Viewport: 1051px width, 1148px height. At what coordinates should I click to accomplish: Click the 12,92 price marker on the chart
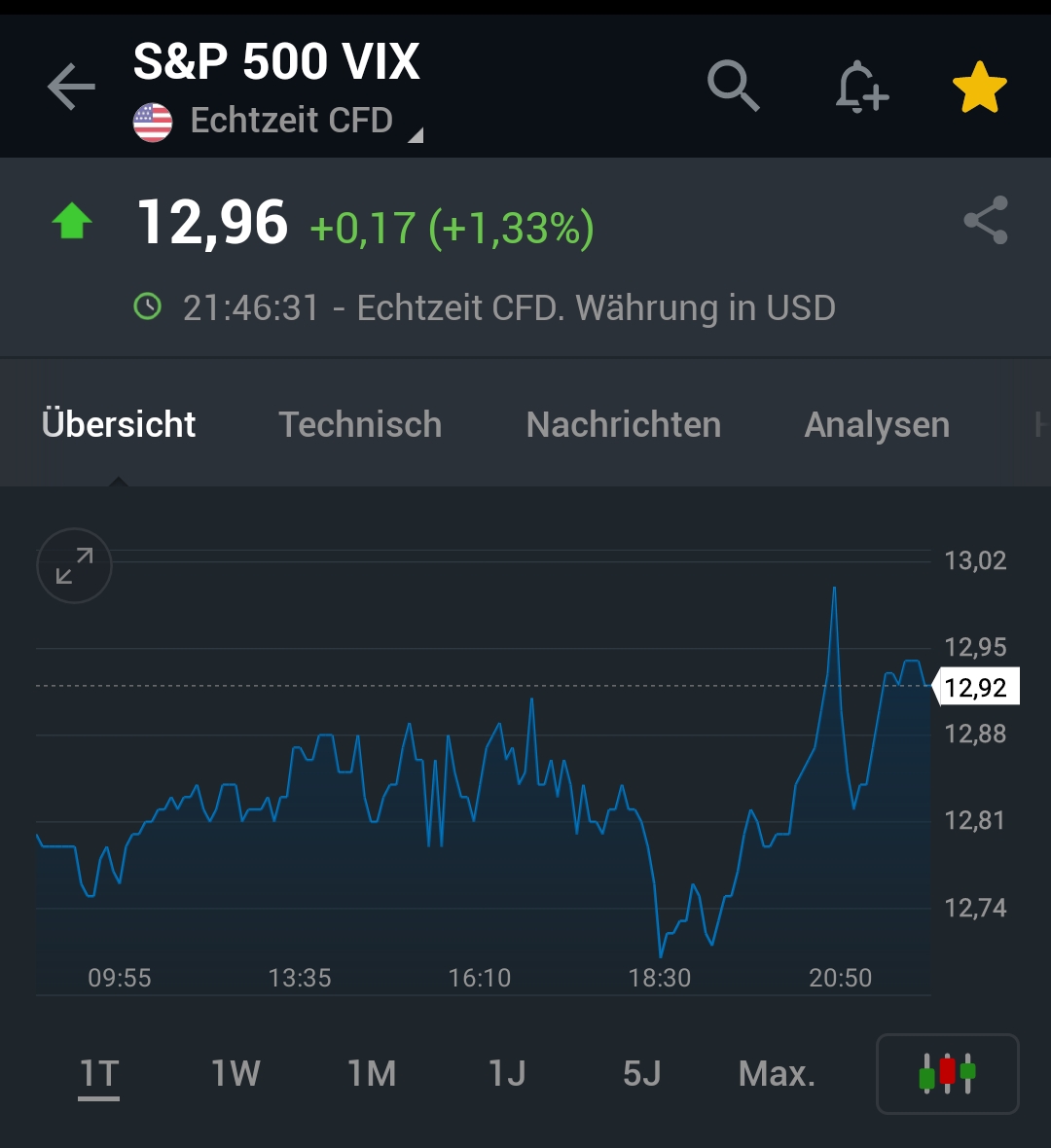(974, 688)
